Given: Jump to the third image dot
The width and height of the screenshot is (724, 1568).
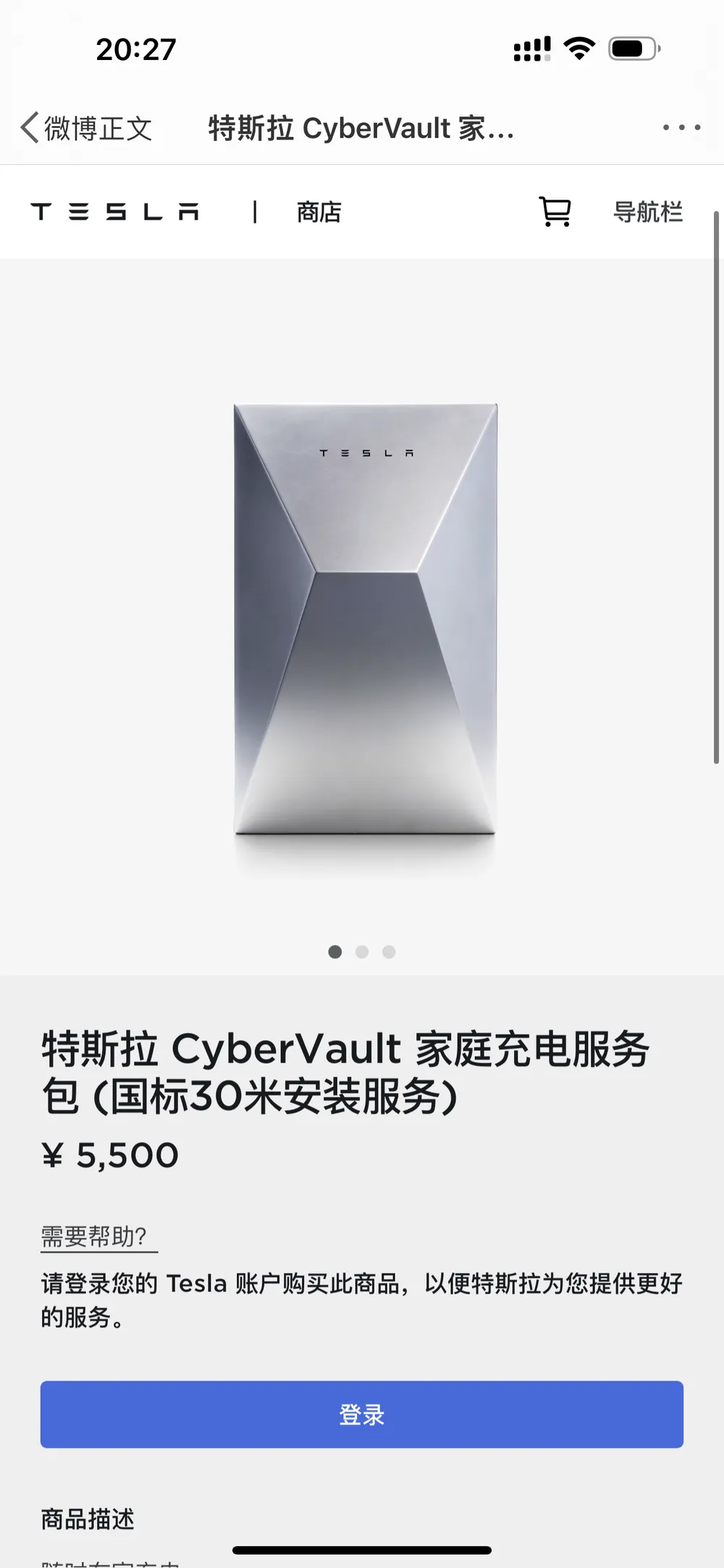Looking at the screenshot, I should (389, 952).
